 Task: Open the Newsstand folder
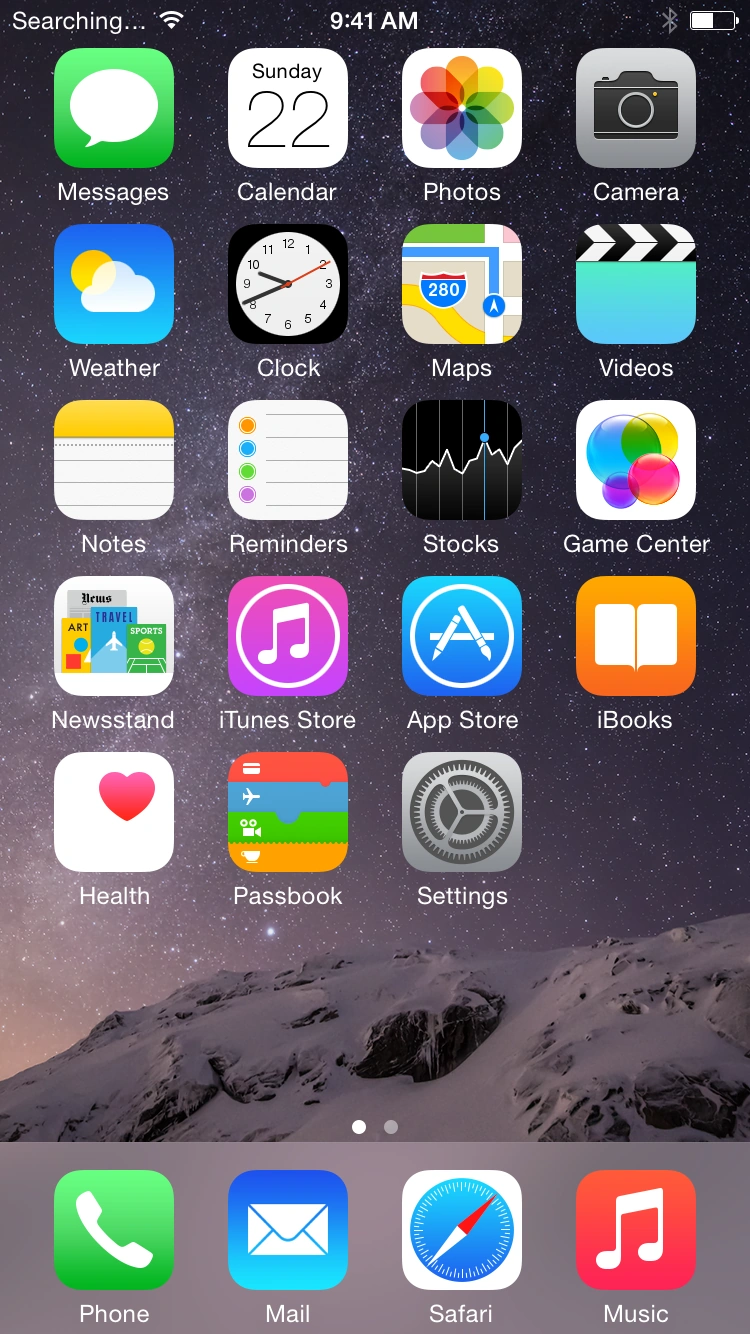[114, 636]
